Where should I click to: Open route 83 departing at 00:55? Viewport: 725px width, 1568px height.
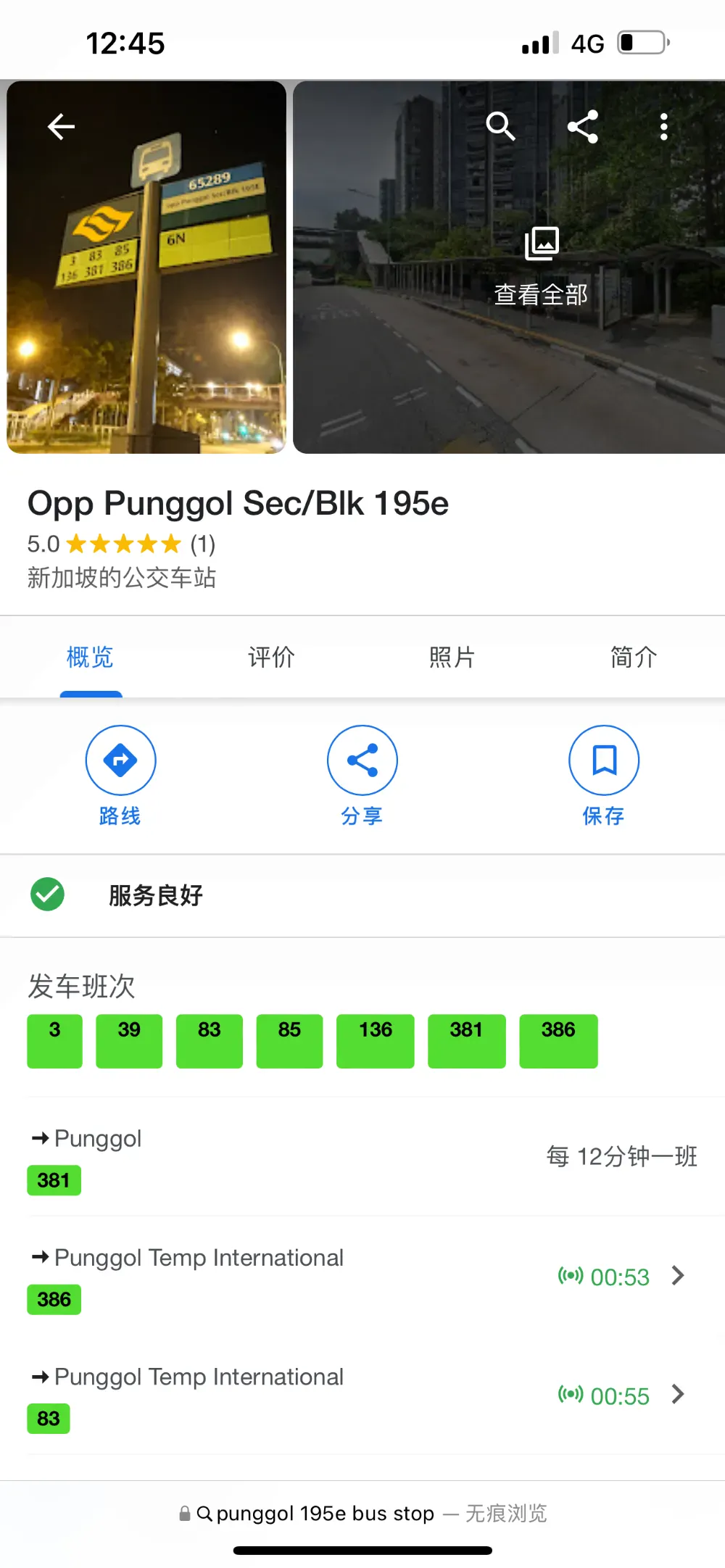362,1395
